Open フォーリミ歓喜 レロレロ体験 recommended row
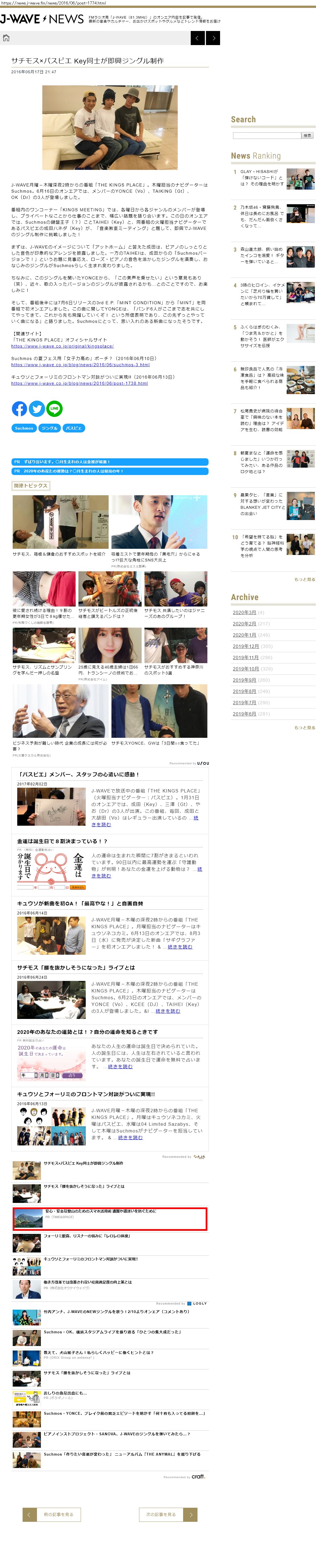Image resolution: width=316 pixels, height=1568 pixels. click(86, 1236)
